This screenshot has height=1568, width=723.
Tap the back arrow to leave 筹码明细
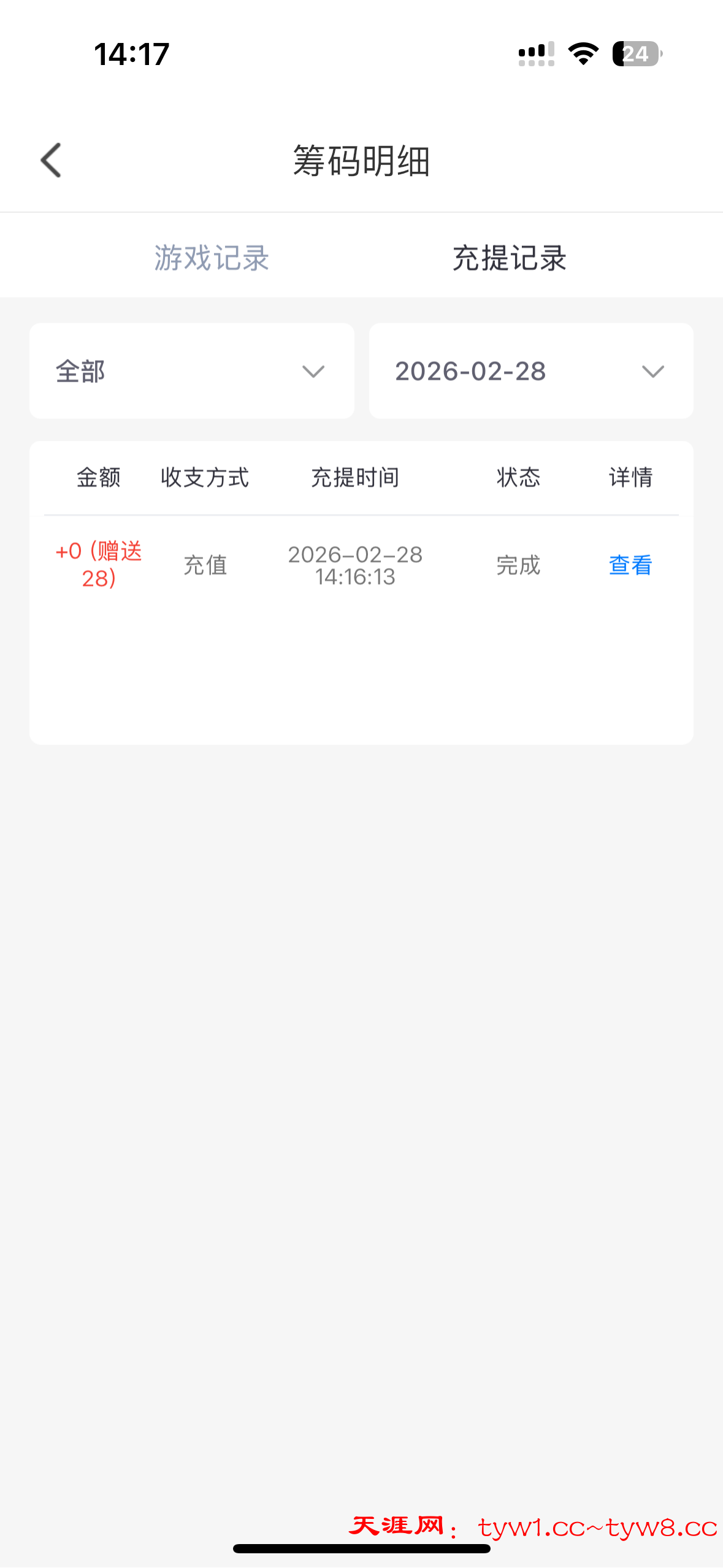tap(51, 160)
